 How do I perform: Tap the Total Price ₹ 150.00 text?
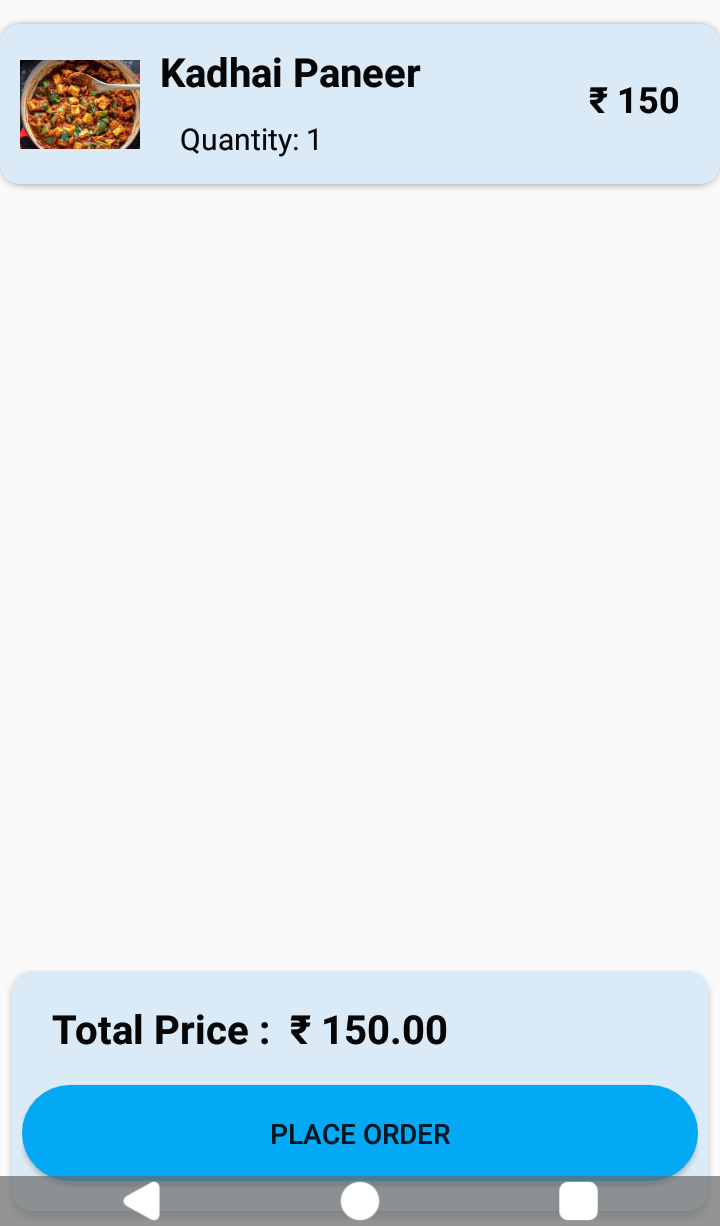250,1029
